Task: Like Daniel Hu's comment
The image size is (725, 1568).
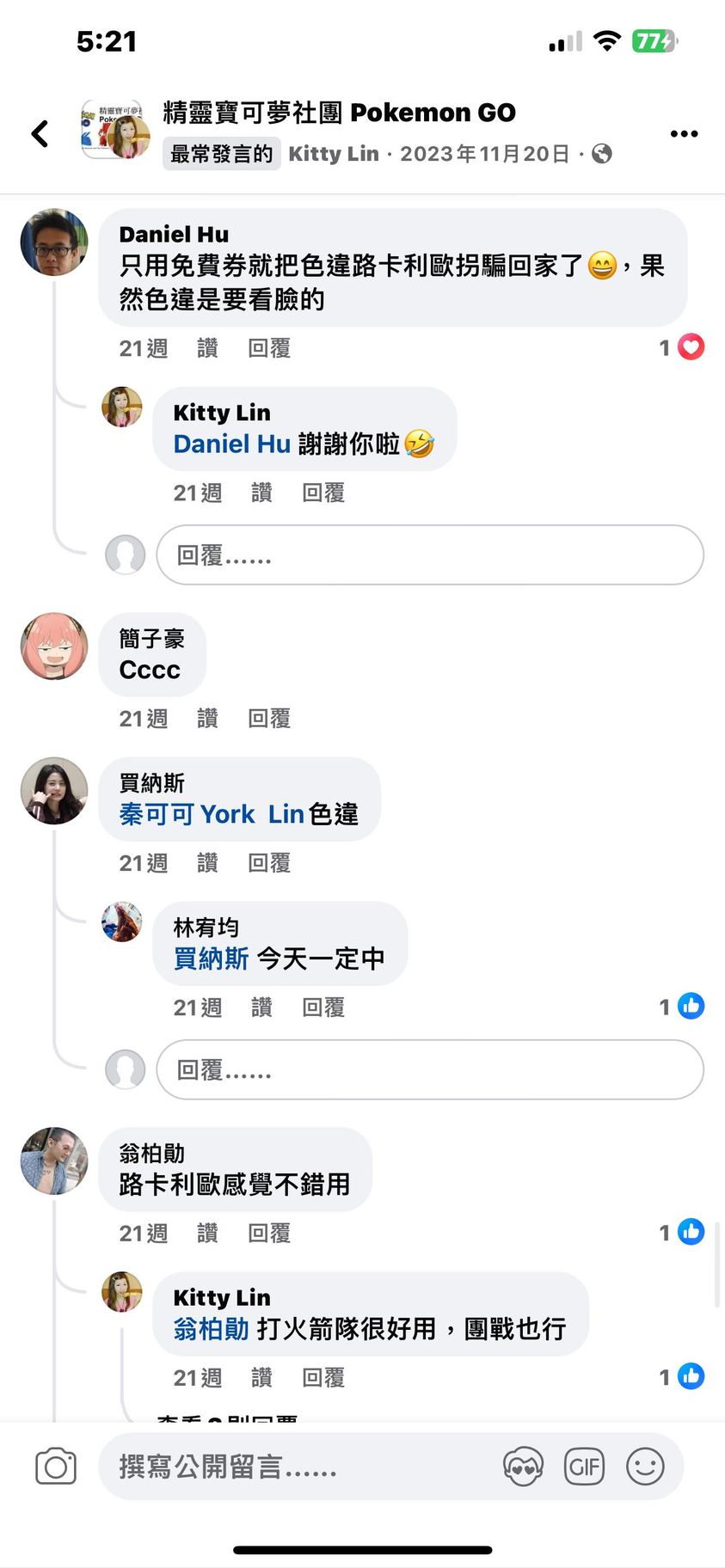Action: click(x=207, y=348)
